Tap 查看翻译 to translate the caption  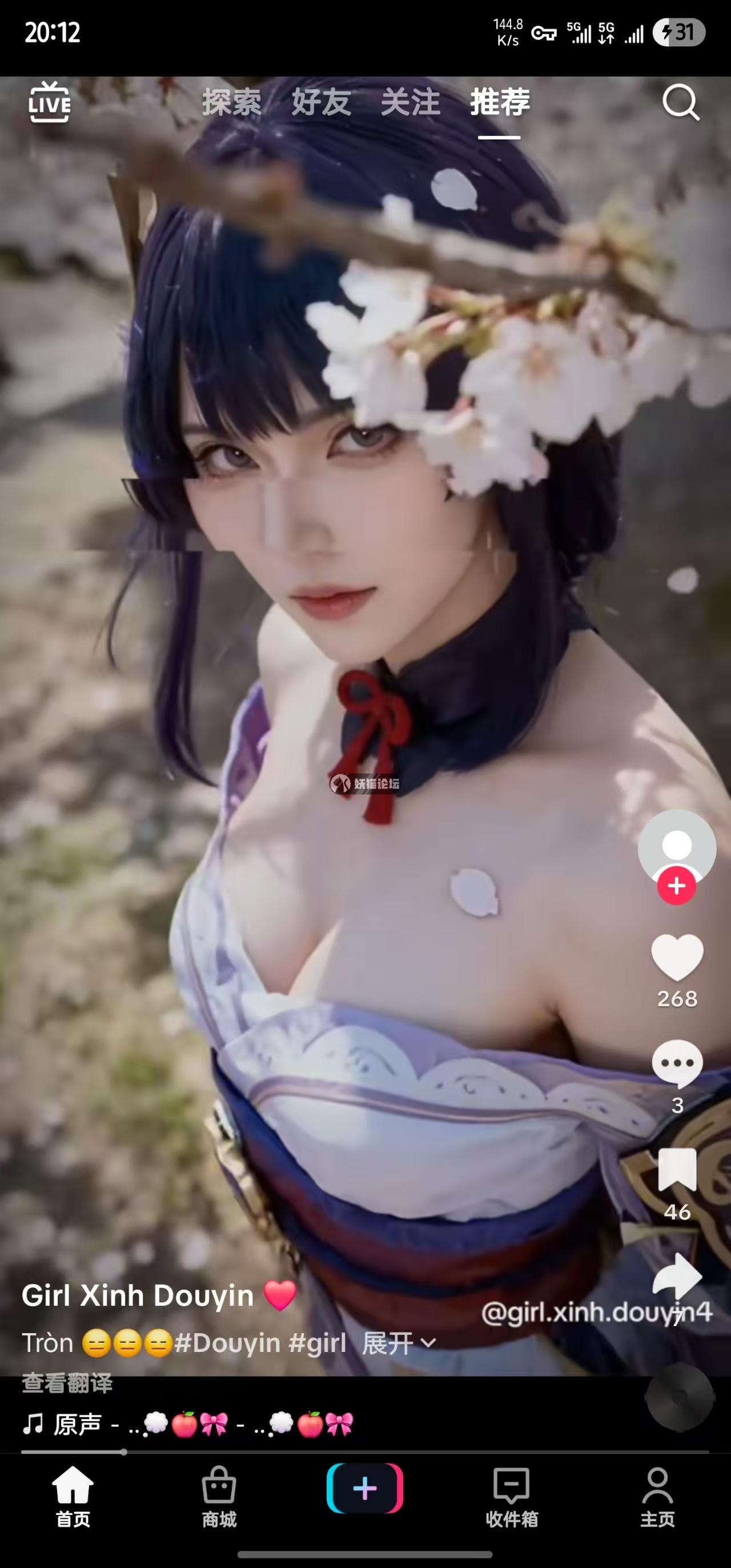pos(67,1383)
